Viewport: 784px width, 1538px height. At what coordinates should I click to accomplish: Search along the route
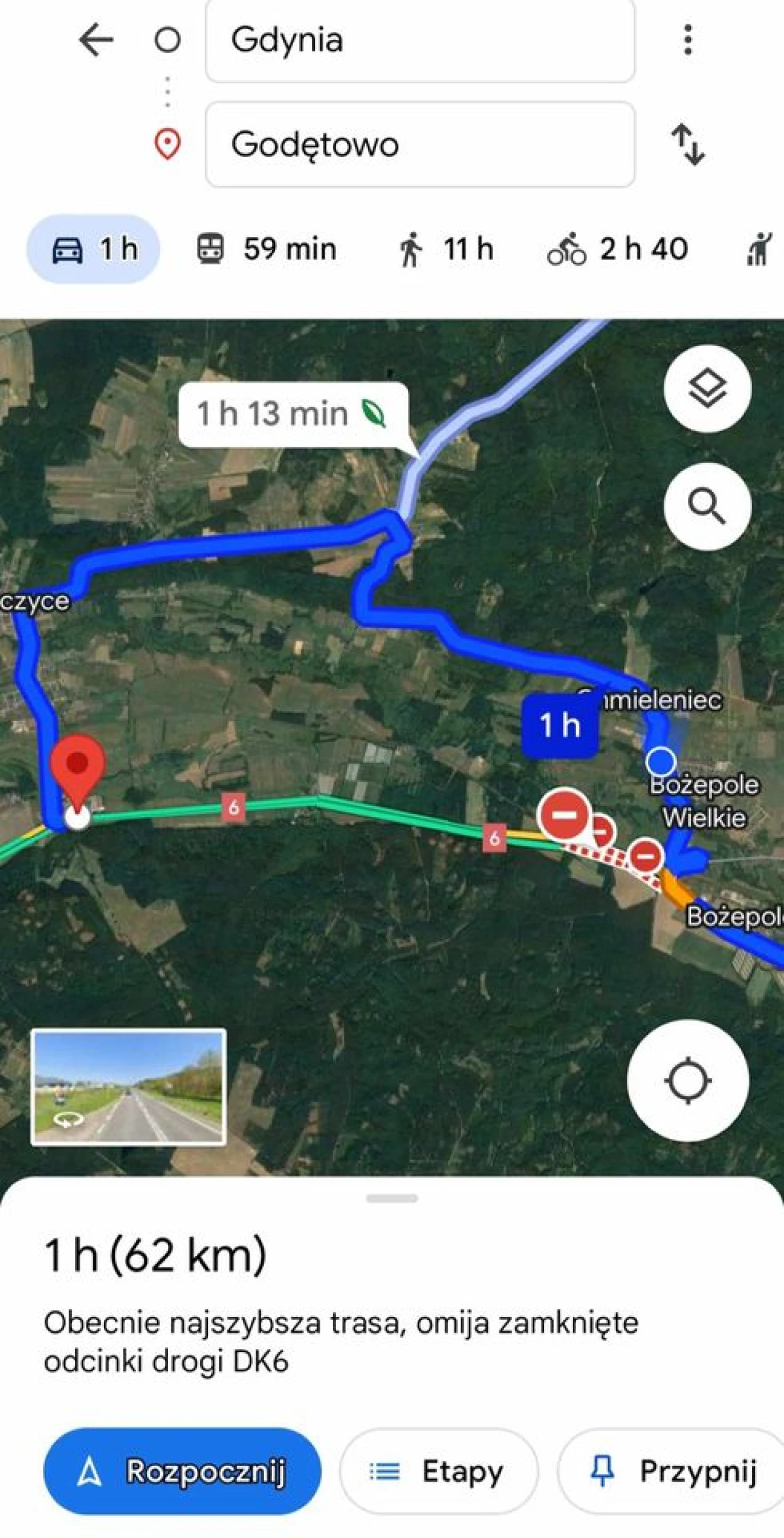(707, 506)
